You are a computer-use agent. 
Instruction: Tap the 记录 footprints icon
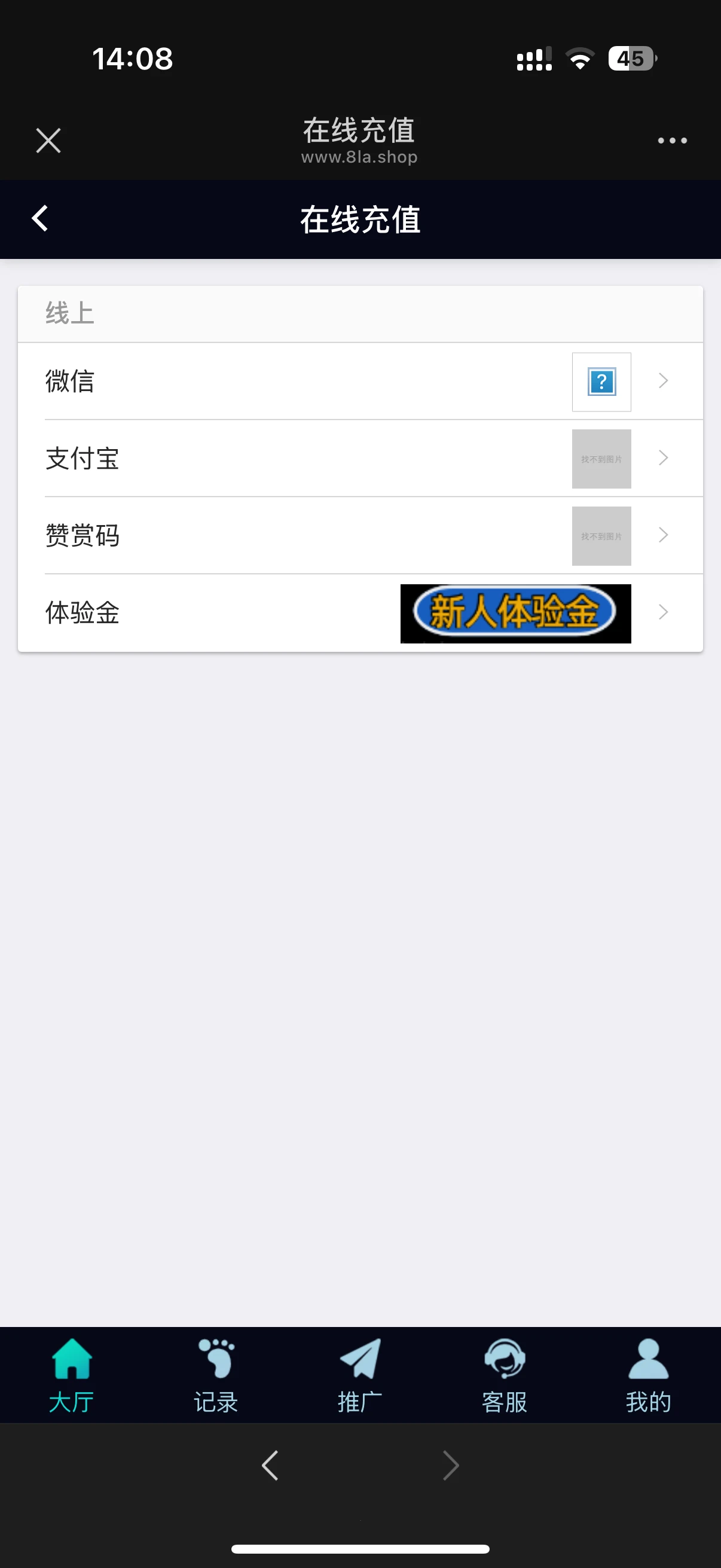tap(216, 1357)
